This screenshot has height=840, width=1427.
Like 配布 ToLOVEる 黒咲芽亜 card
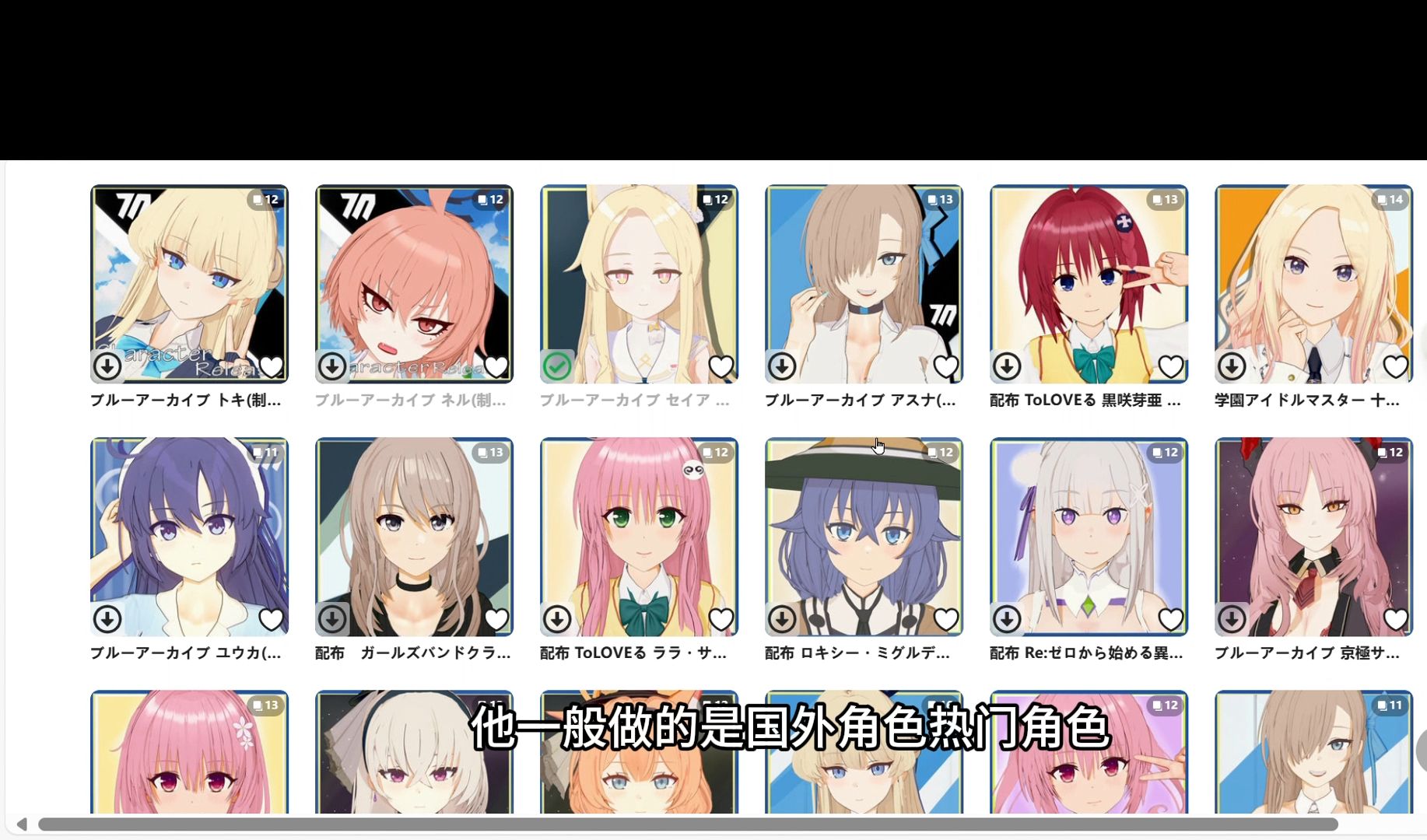click(x=1170, y=366)
